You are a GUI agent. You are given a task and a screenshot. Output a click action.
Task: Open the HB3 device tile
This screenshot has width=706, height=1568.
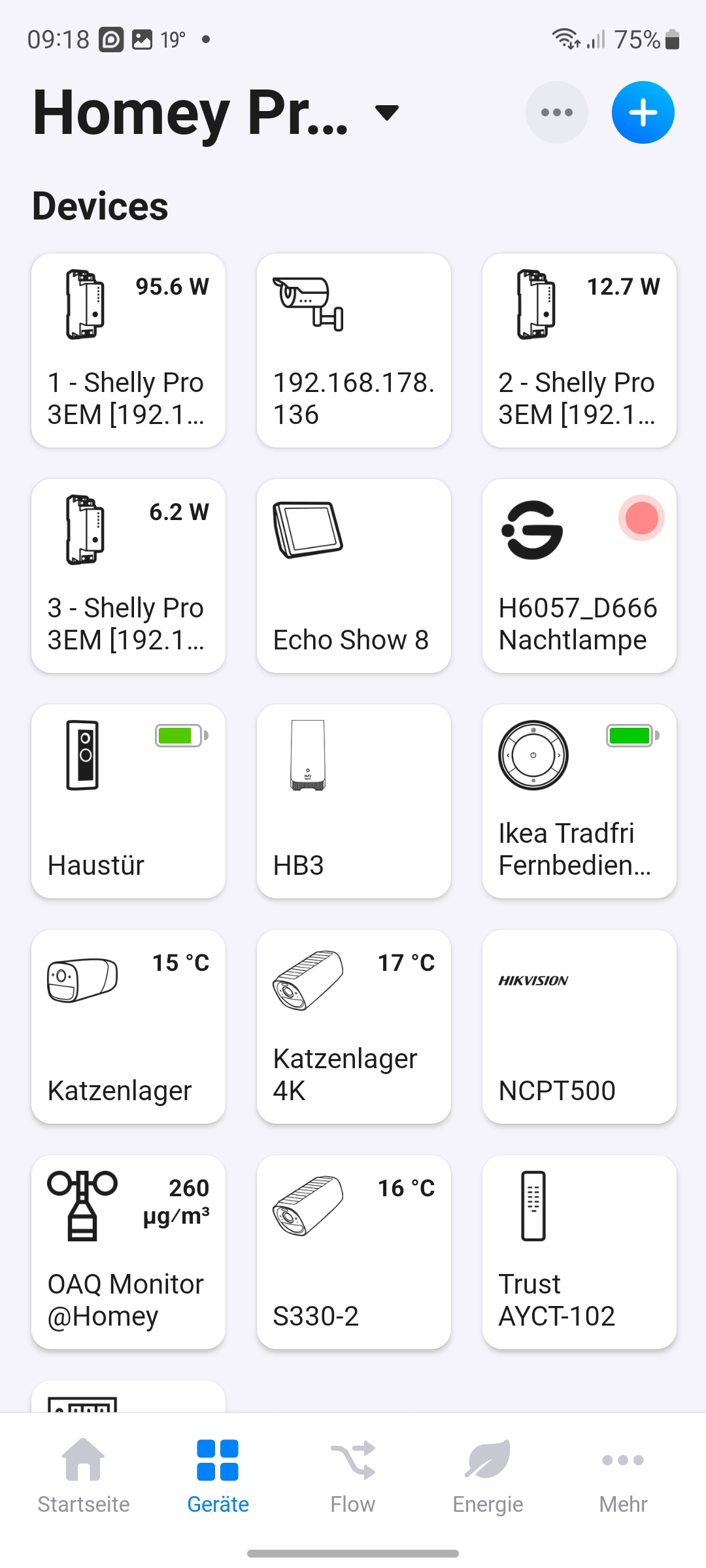click(354, 802)
